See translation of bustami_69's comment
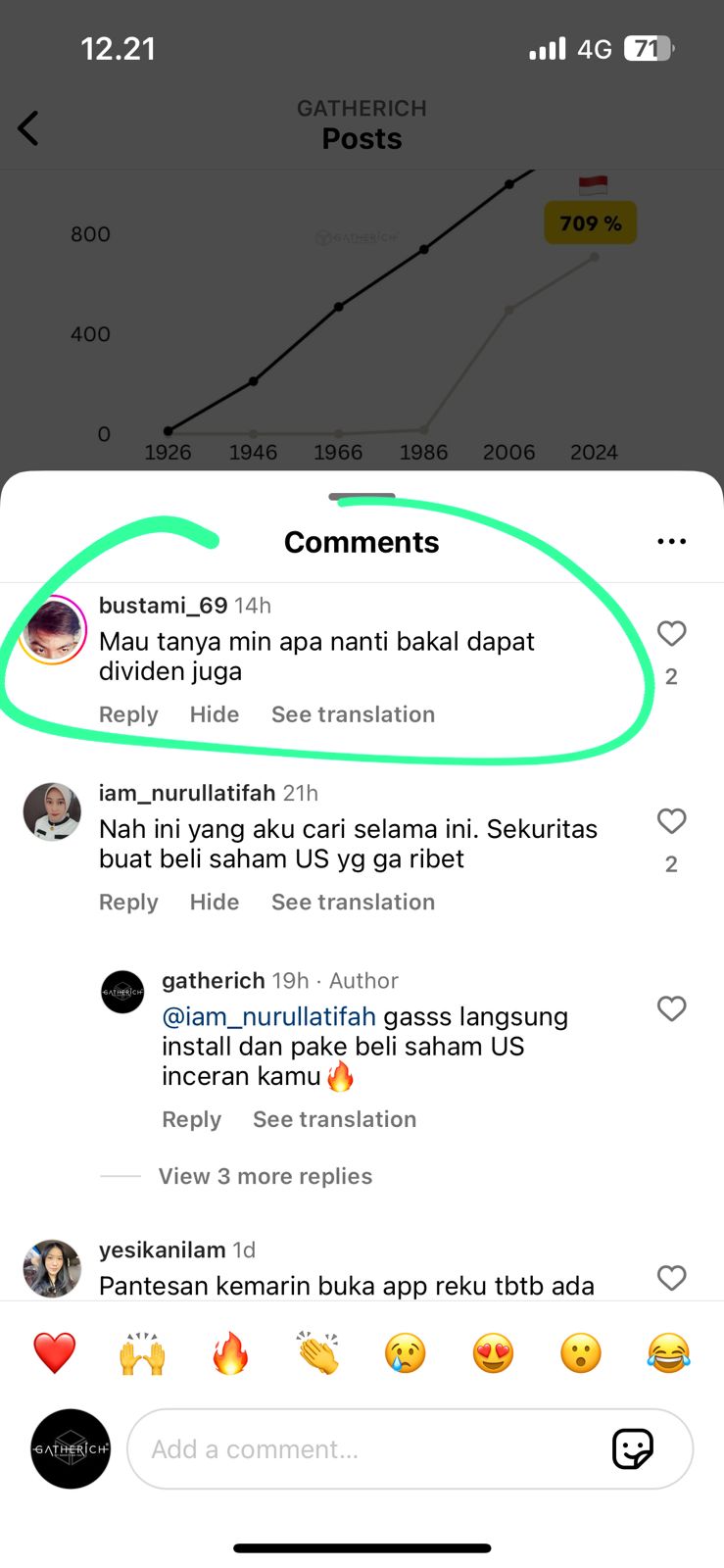This screenshot has width=724, height=1568. point(353,714)
